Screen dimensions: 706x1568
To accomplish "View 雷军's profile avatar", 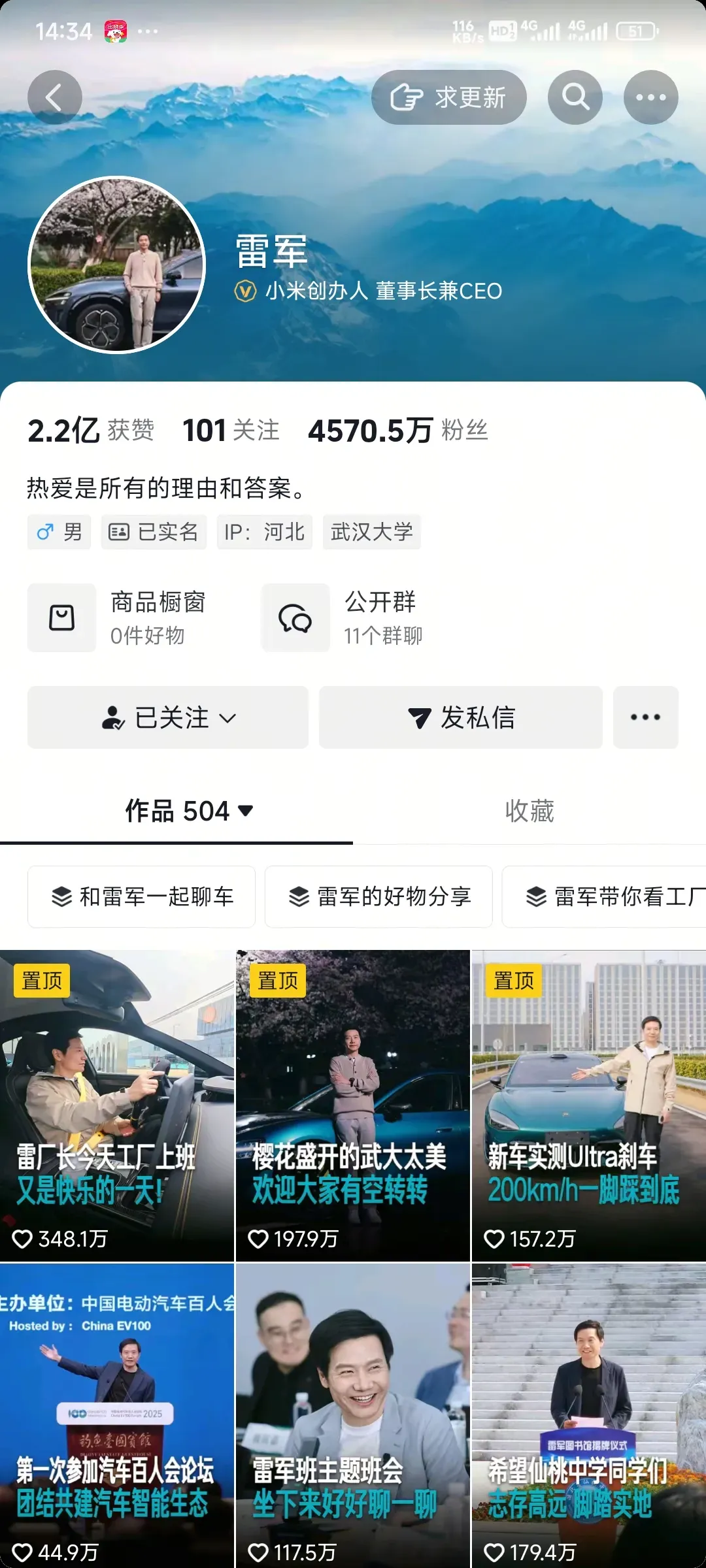I will pyautogui.click(x=117, y=265).
